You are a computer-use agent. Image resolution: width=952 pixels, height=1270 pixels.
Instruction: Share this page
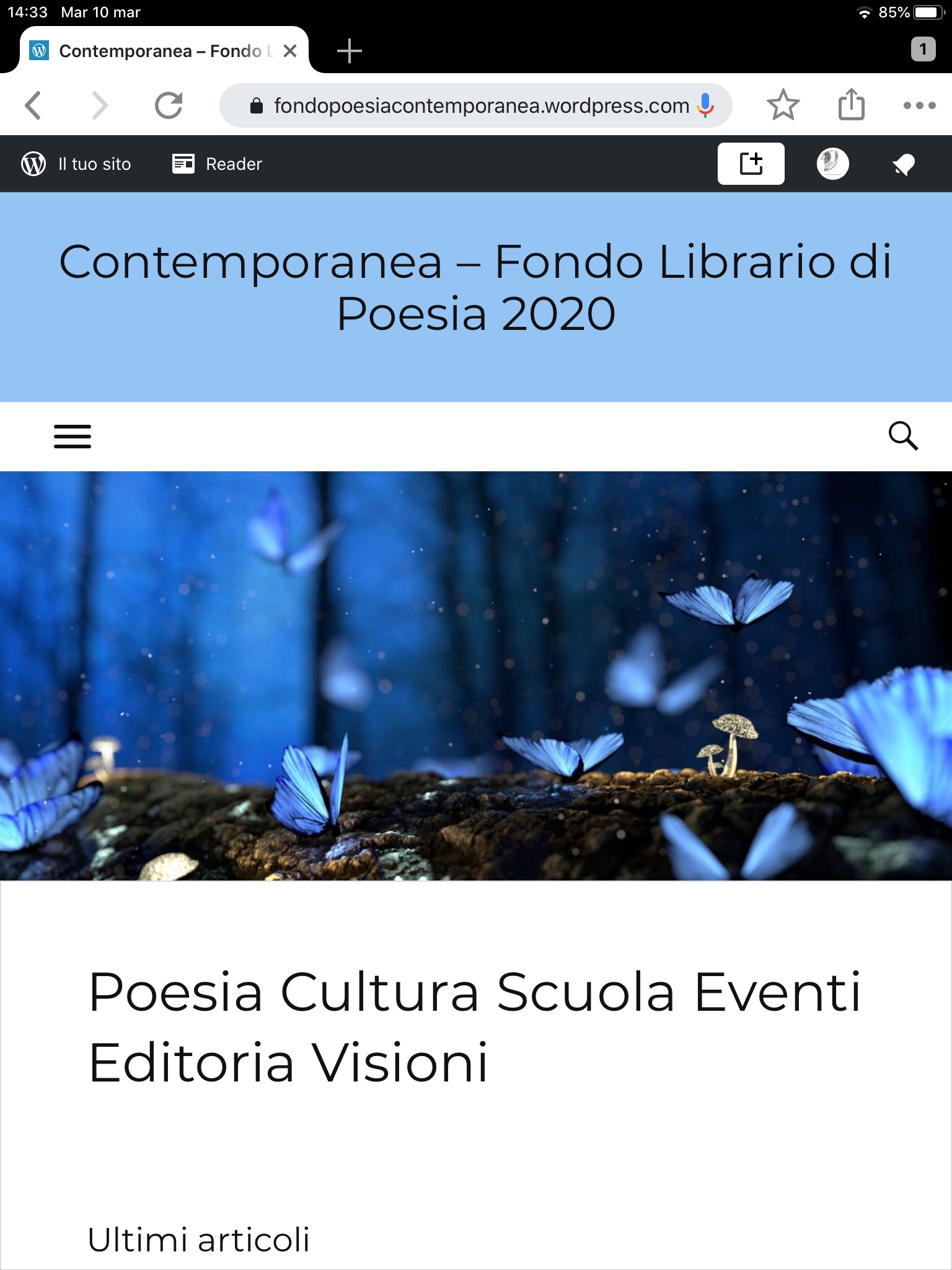pyautogui.click(x=851, y=105)
